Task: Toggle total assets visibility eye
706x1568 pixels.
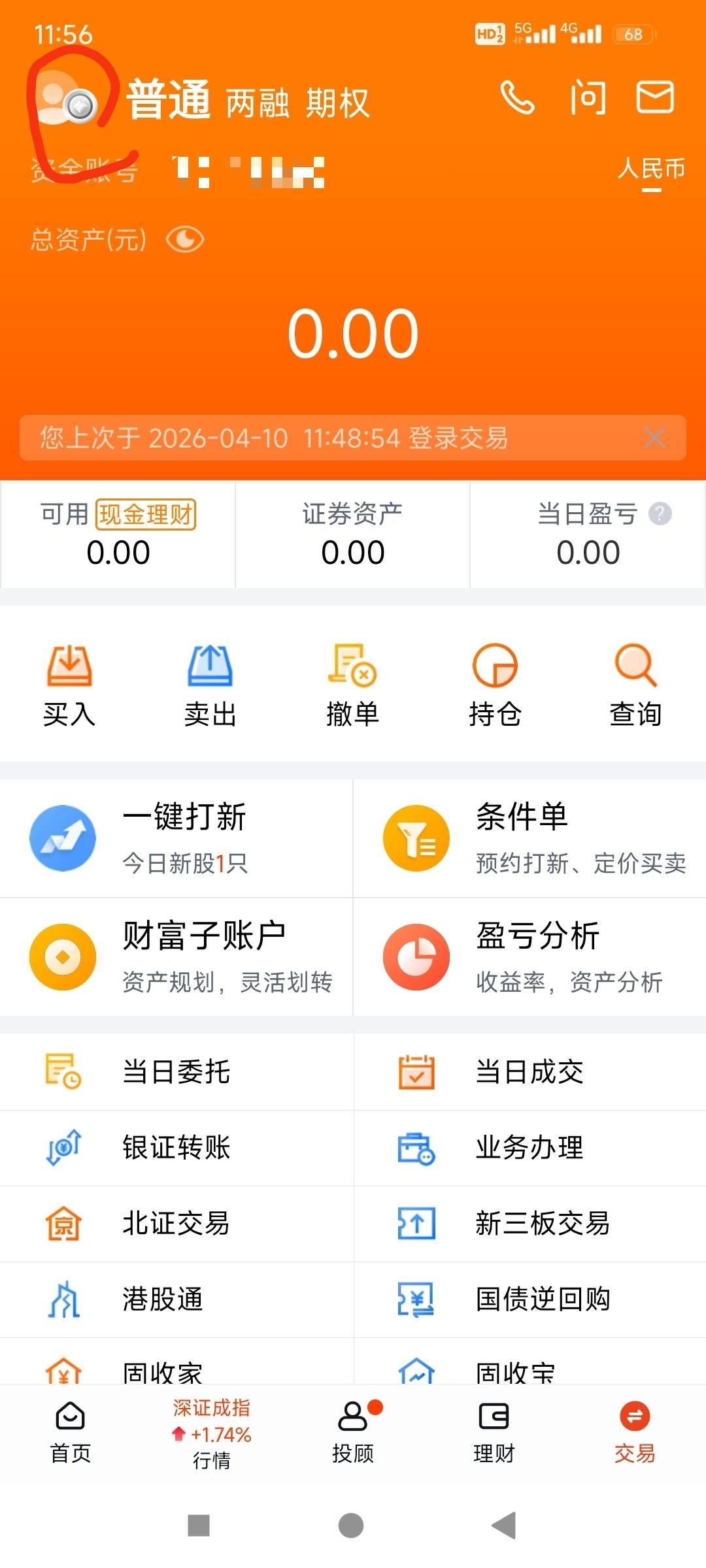Action: click(x=185, y=240)
